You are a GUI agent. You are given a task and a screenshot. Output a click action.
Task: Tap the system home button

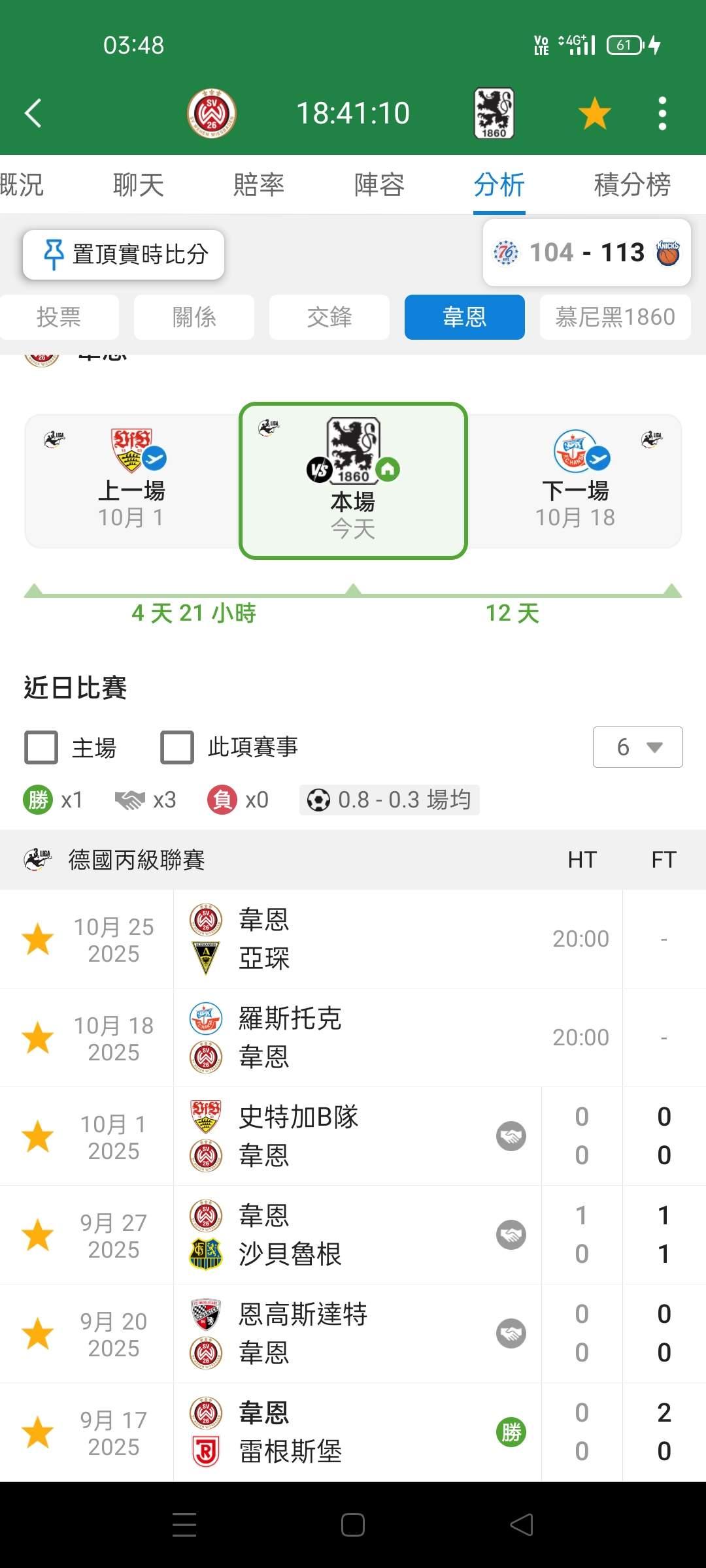pyautogui.click(x=353, y=1525)
